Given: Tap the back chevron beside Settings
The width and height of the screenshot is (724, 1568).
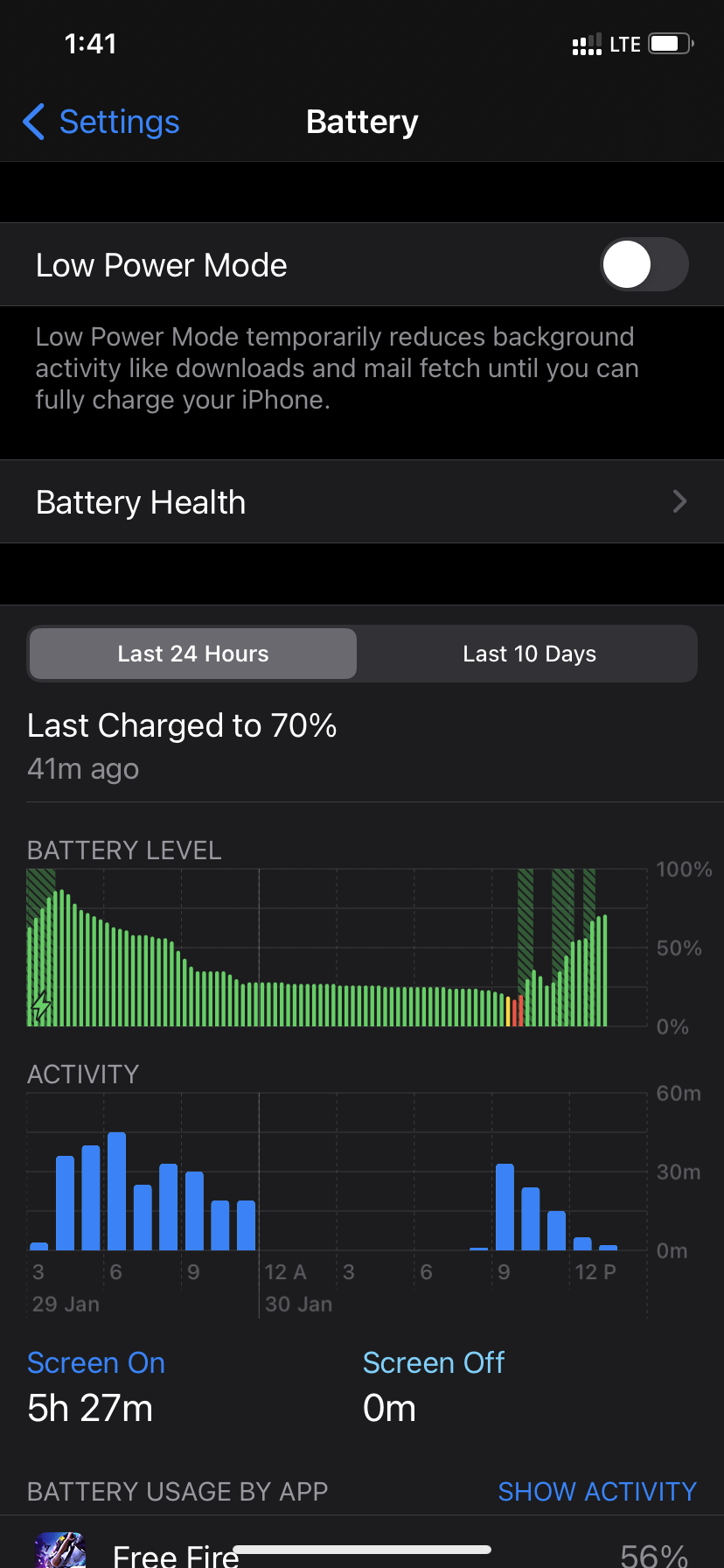Looking at the screenshot, I should click(x=32, y=122).
